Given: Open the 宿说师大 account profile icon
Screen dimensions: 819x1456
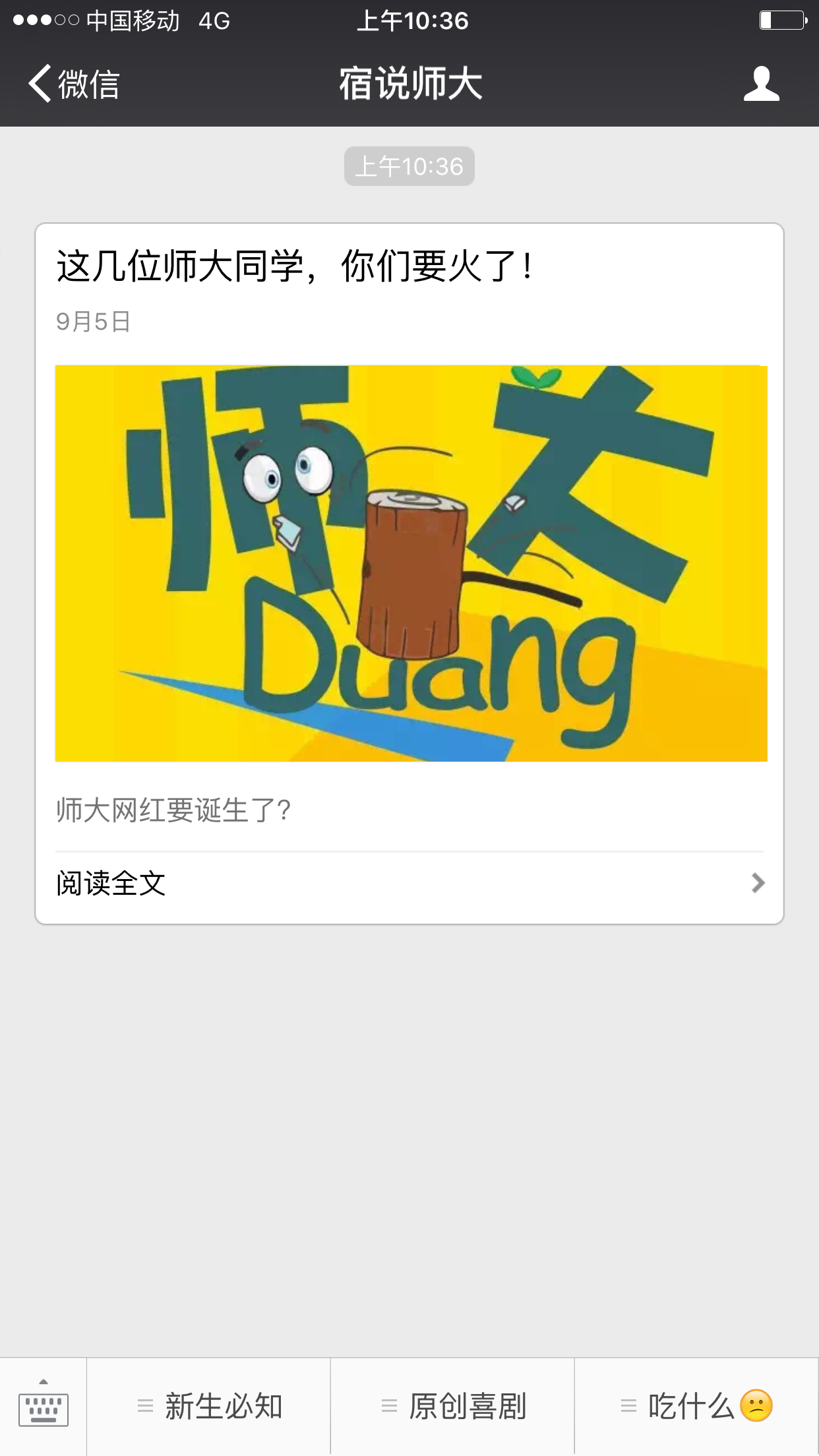Looking at the screenshot, I should pyautogui.click(x=761, y=84).
